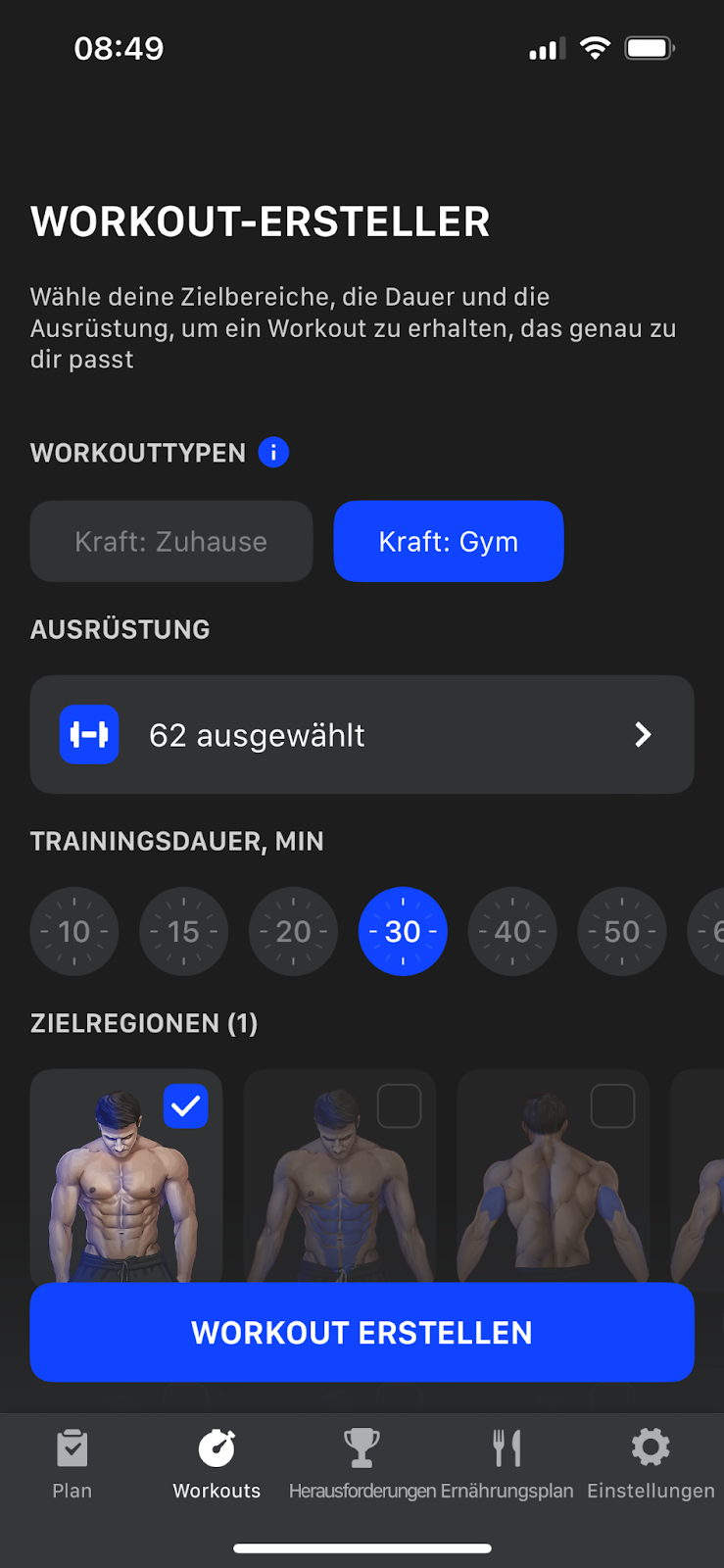Pick 20 minutes as training duration
The height and width of the screenshot is (1568, 724).
[x=294, y=931]
